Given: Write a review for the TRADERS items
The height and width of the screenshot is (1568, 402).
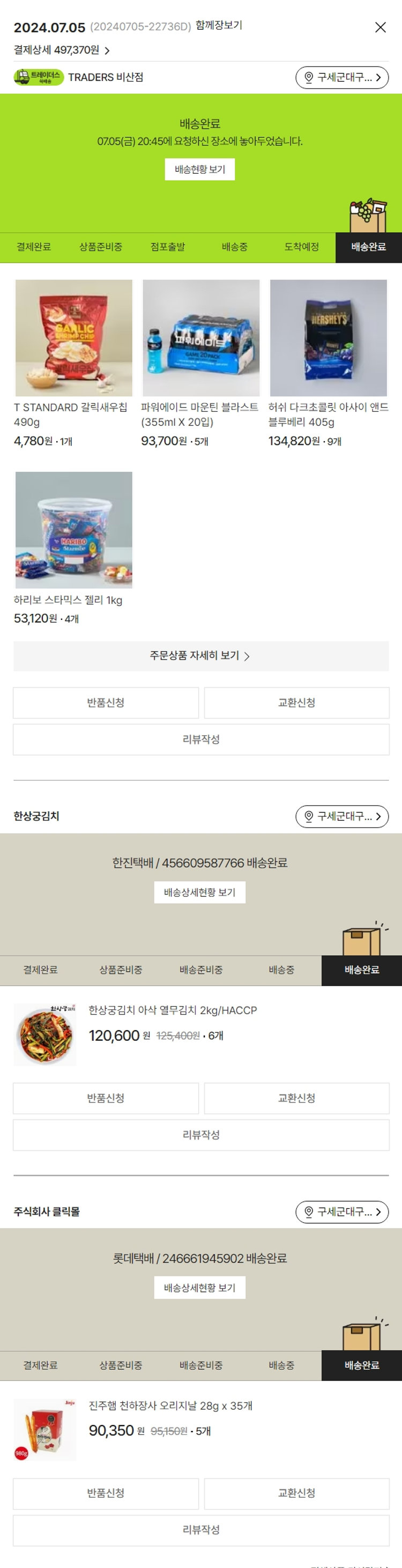Looking at the screenshot, I should 200,739.
